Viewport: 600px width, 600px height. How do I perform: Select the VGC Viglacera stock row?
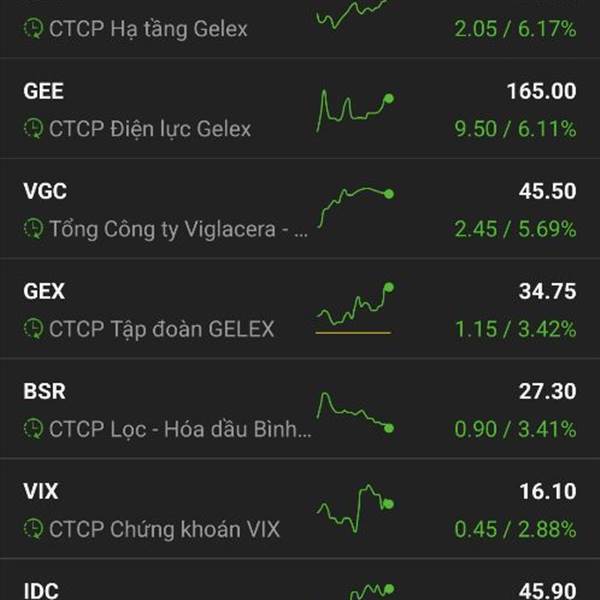click(x=300, y=209)
